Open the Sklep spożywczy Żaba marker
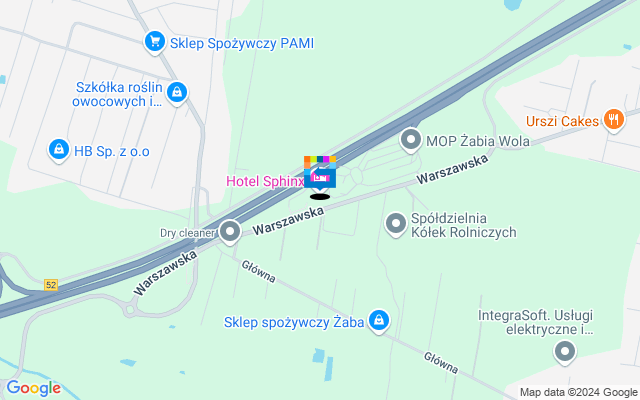This screenshot has width=640, height=400. pos(378,320)
